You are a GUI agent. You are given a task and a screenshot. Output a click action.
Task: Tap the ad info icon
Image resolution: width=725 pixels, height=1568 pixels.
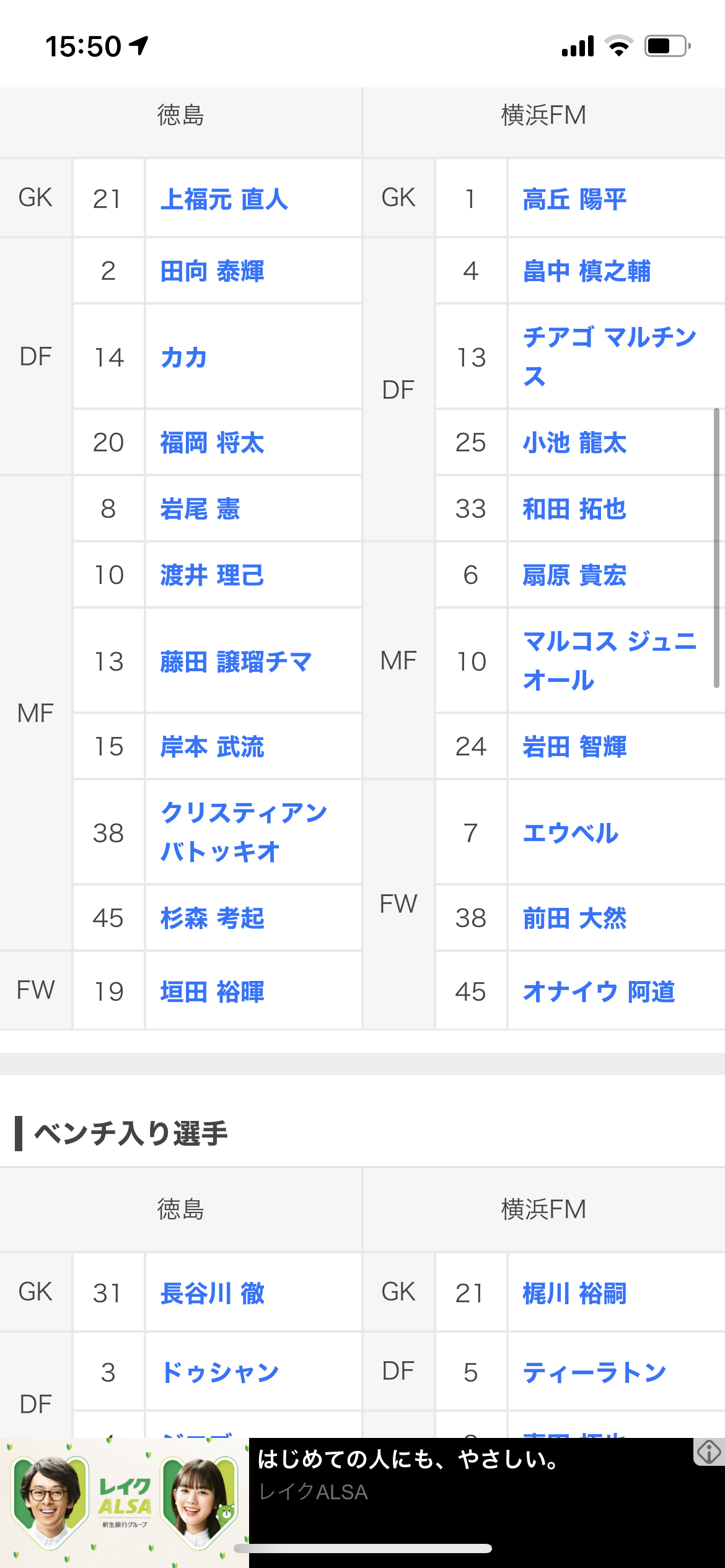click(x=708, y=1452)
